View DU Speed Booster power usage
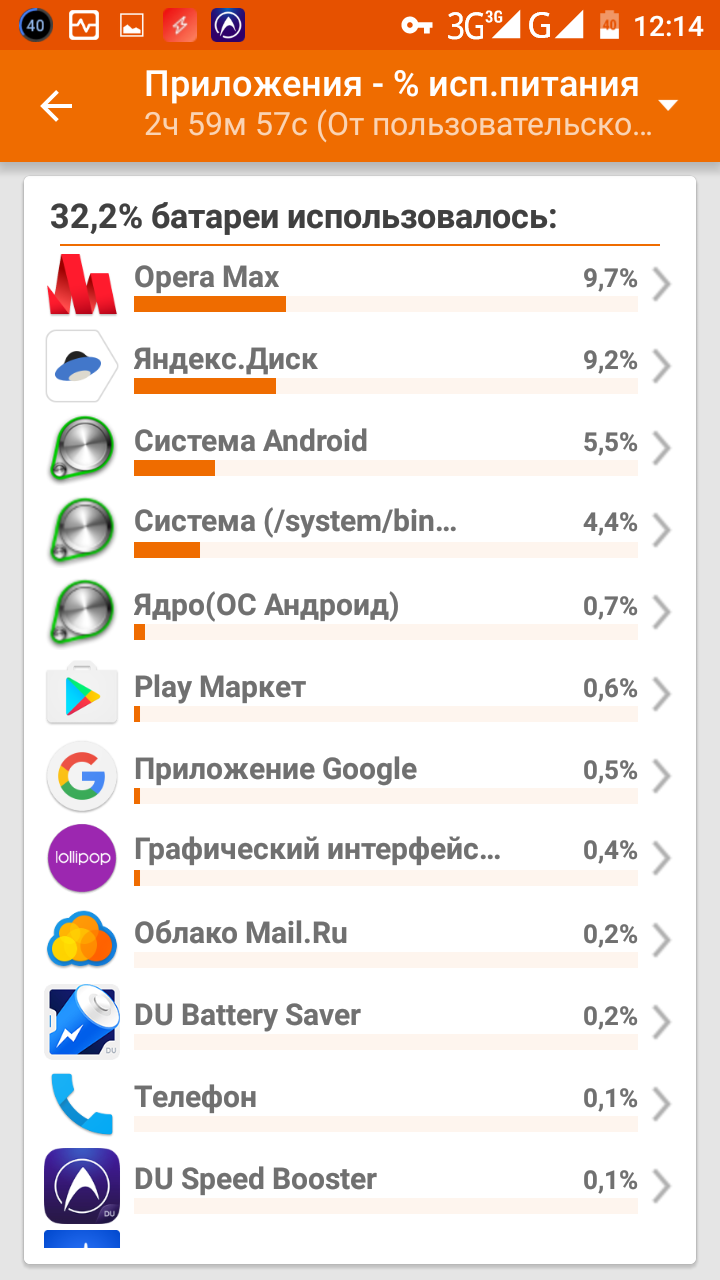Image resolution: width=720 pixels, height=1280 pixels. tap(360, 1187)
